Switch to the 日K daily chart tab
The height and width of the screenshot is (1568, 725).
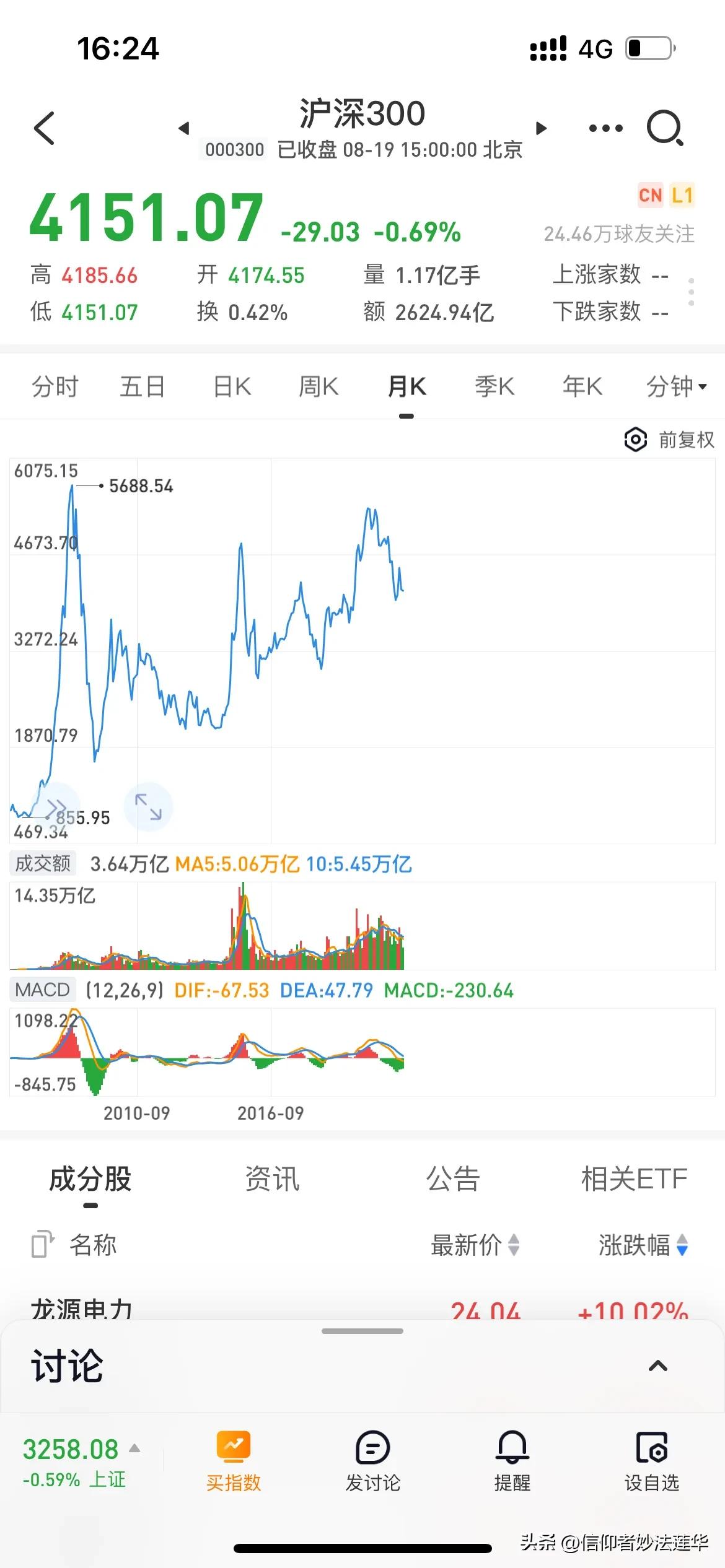[231, 386]
